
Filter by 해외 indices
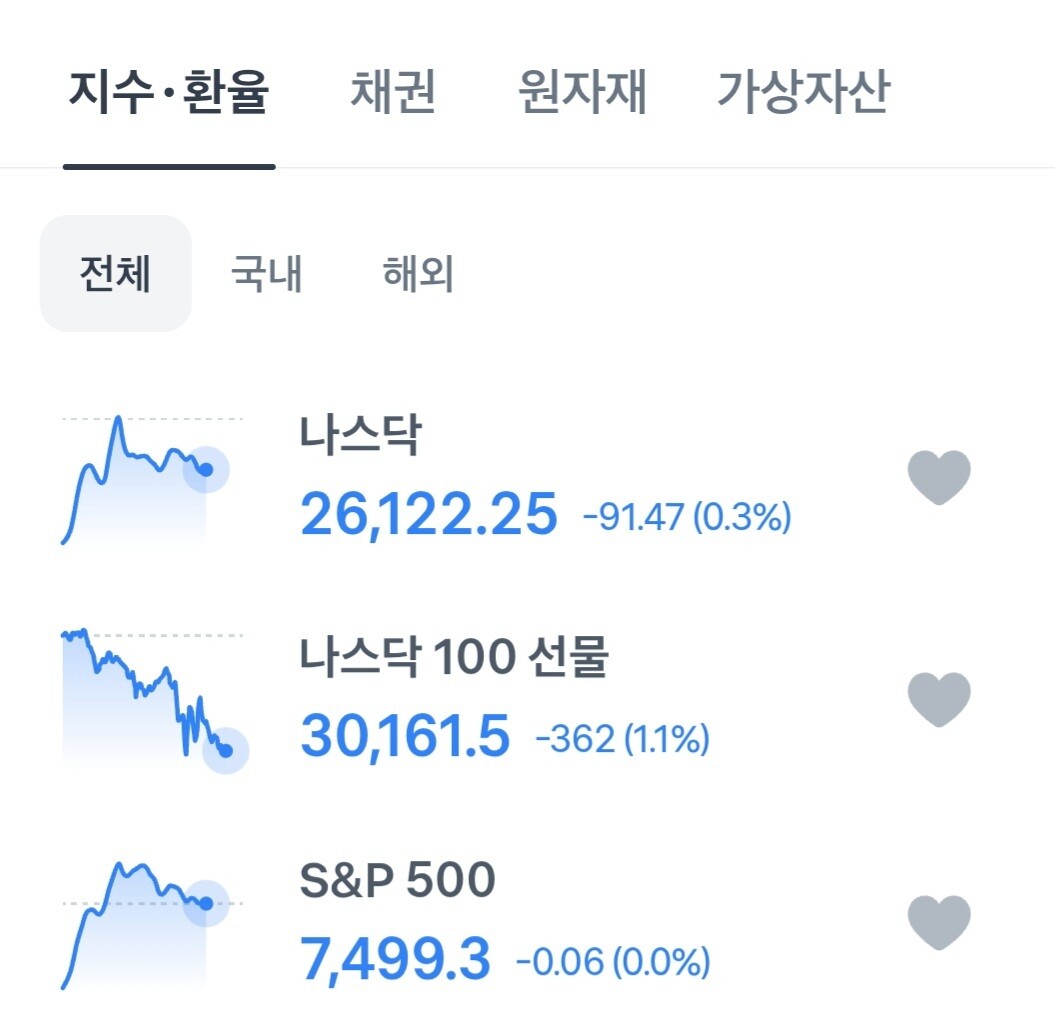pyautogui.click(x=418, y=273)
